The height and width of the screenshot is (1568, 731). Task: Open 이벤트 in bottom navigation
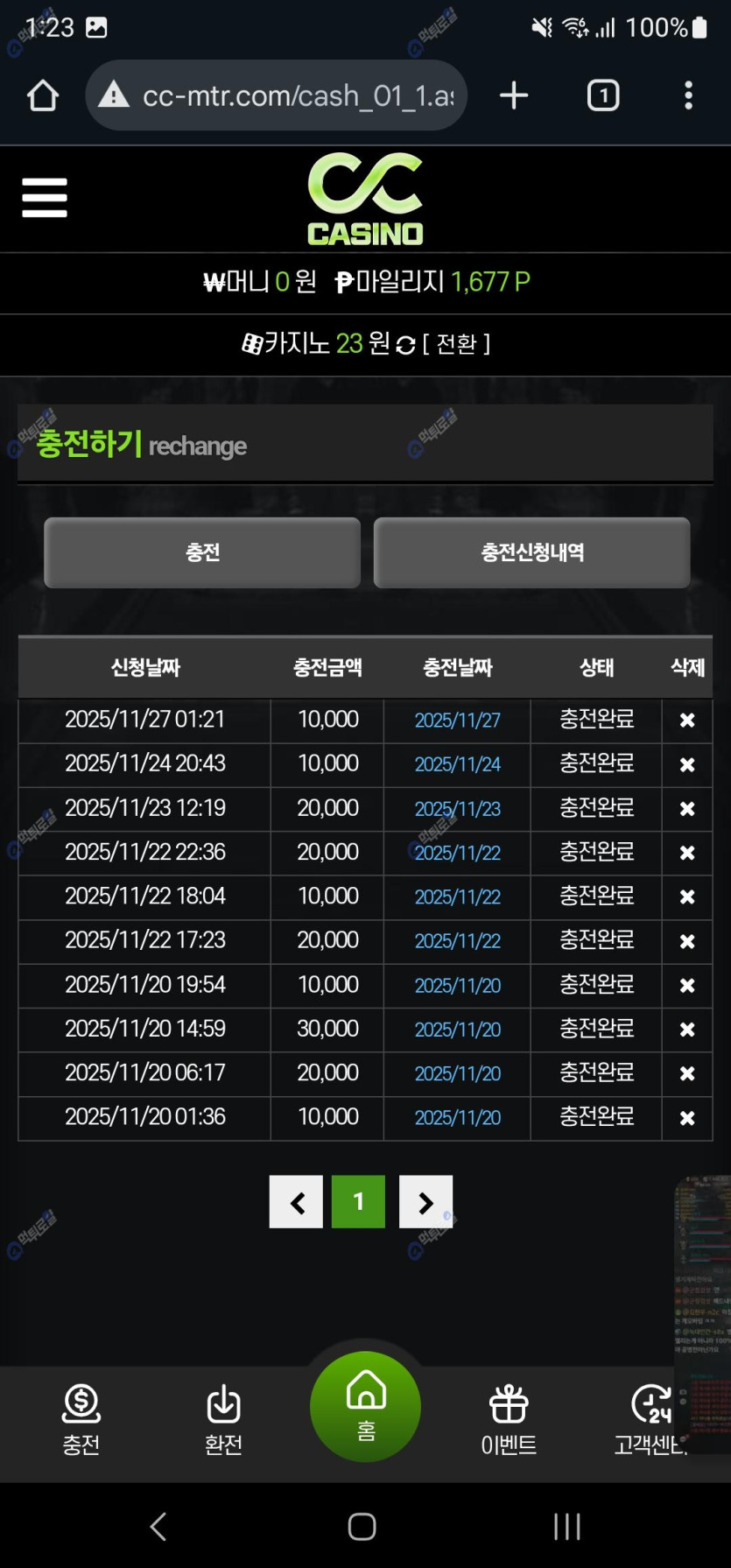(x=508, y=1420)
